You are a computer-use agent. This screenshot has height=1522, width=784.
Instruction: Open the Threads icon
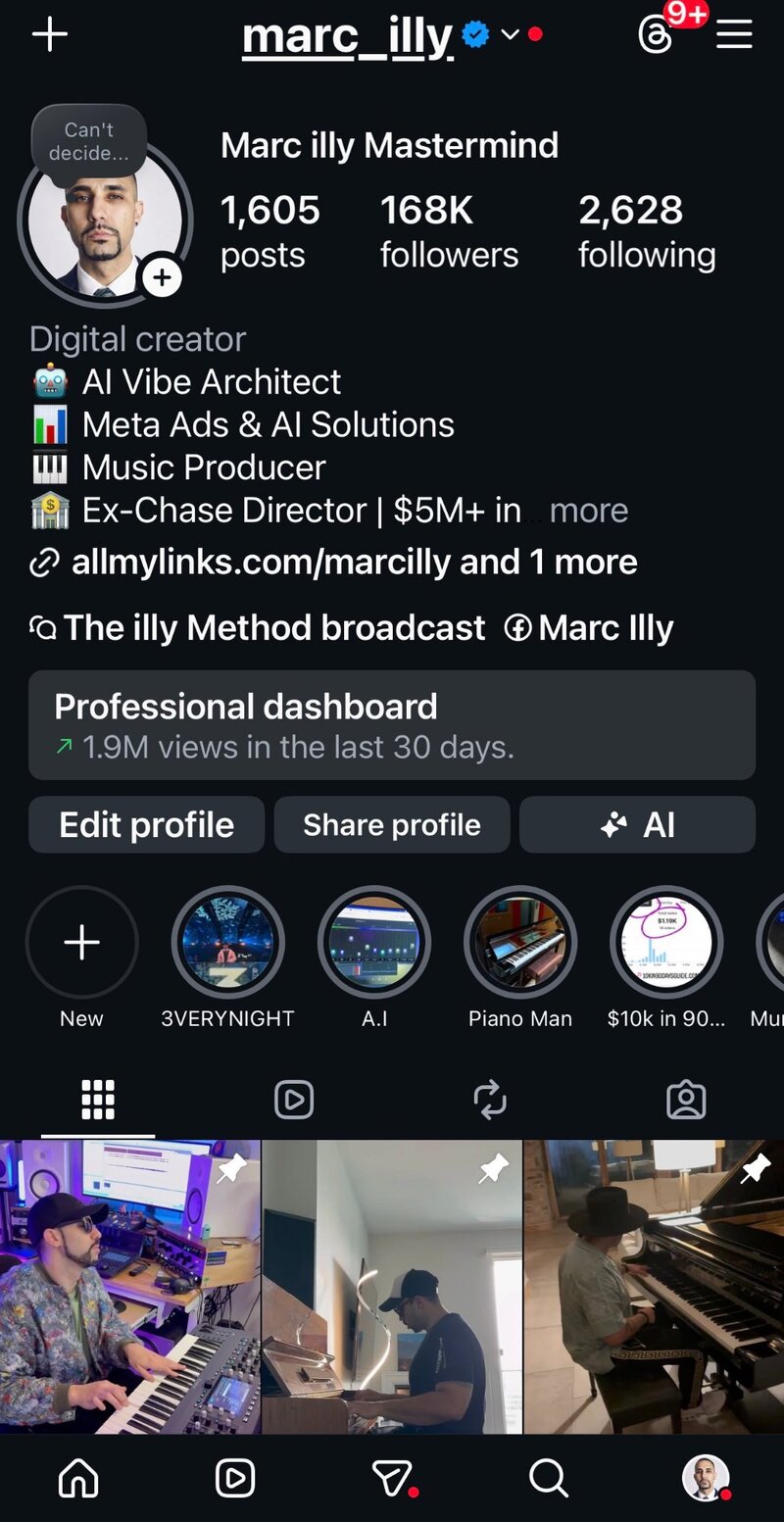[x=655, y=35]
